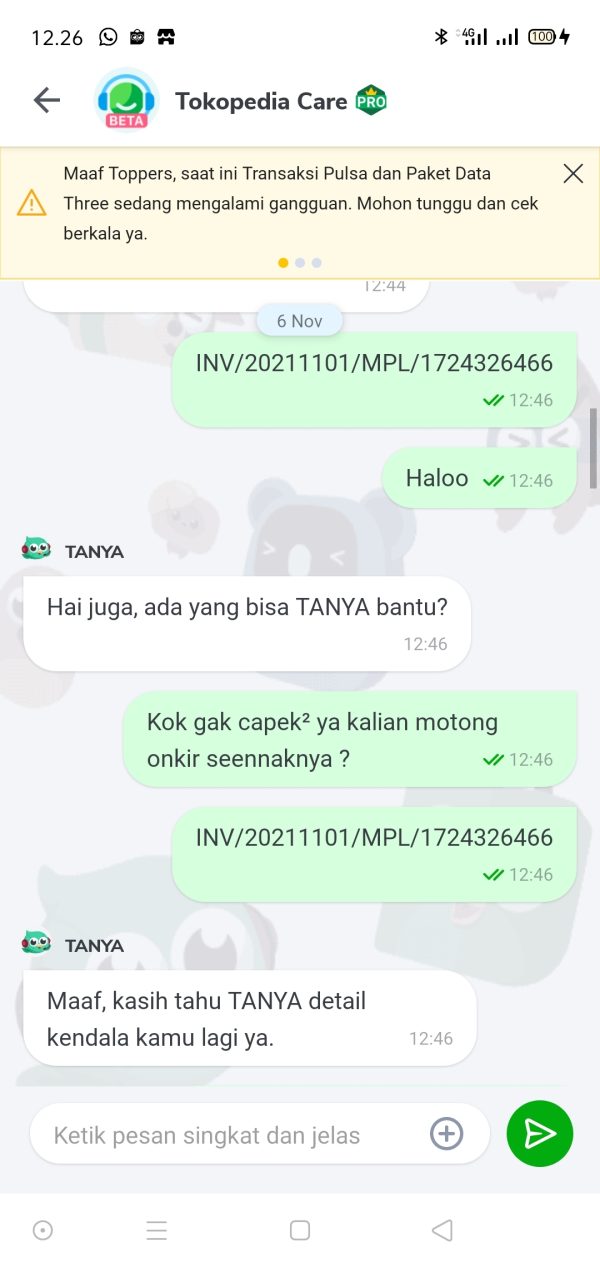Send the message with green arrow button
Screen dimensions: 600x1267
click(540, 1133)
